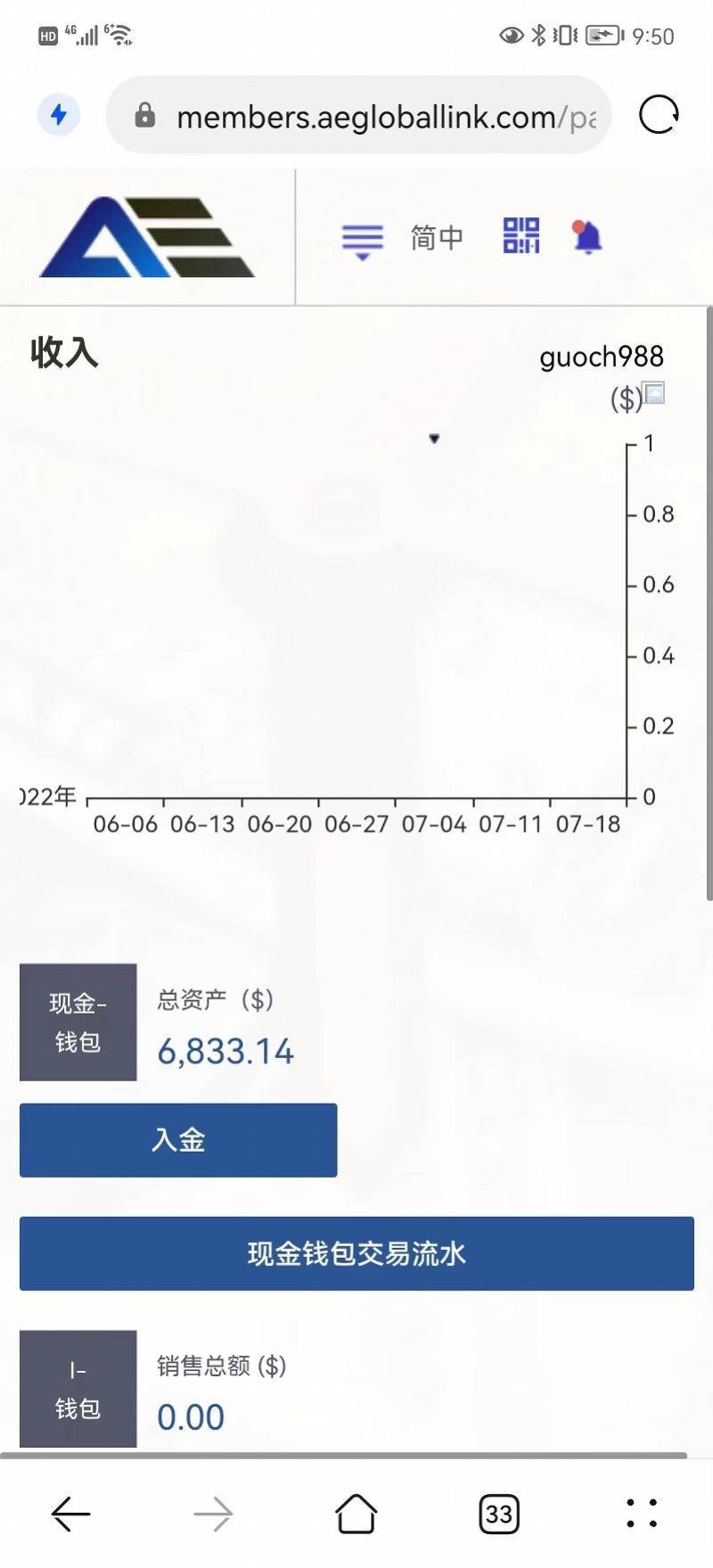Return home using the home icon
Viewport: 713px width, 1568px height.
coord(356,1514)
